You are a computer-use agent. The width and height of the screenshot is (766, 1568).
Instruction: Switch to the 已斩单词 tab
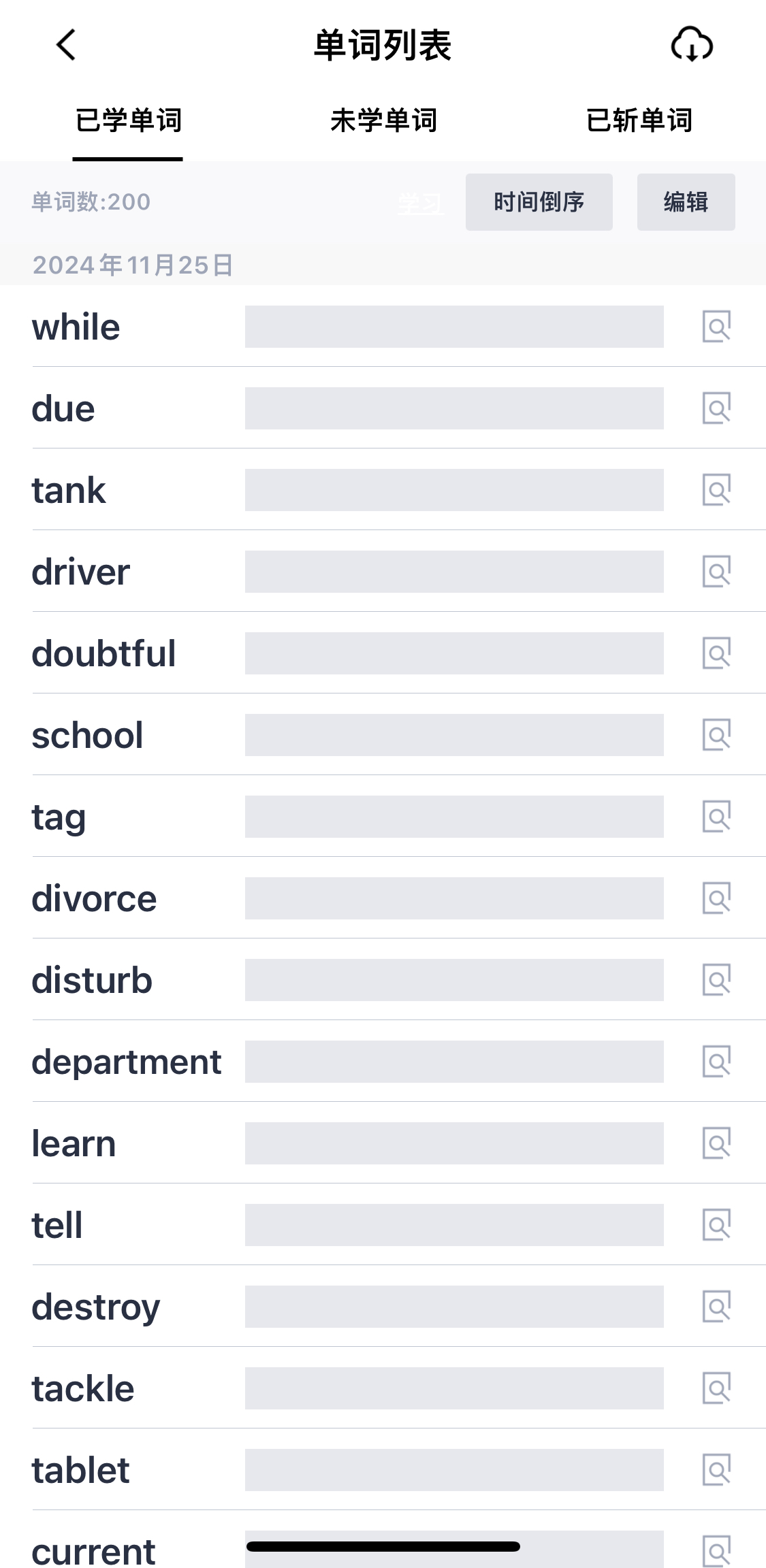click(639, 120)
